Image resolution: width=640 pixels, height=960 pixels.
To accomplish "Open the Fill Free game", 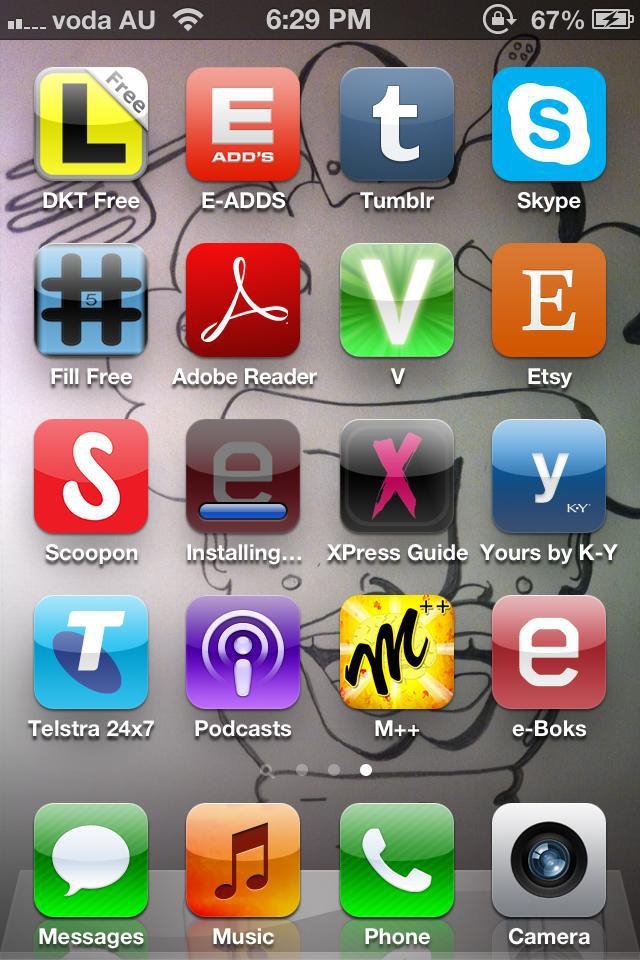I will click(x=91, y=300).
